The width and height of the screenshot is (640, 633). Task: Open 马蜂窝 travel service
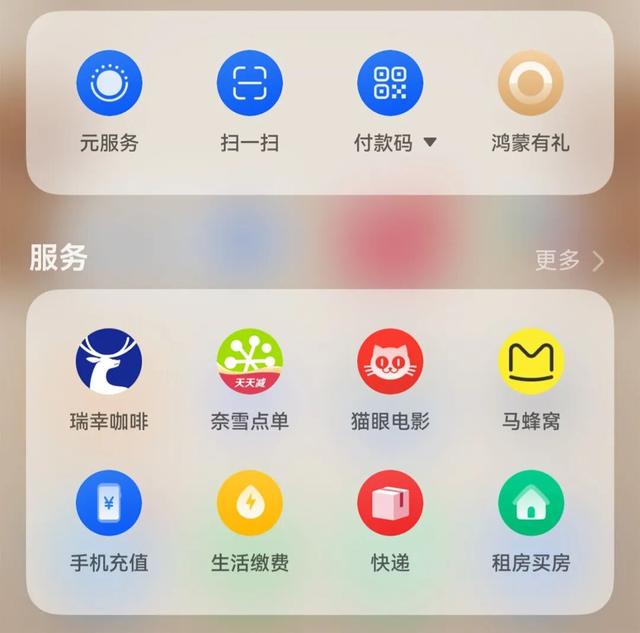point(531,362)
